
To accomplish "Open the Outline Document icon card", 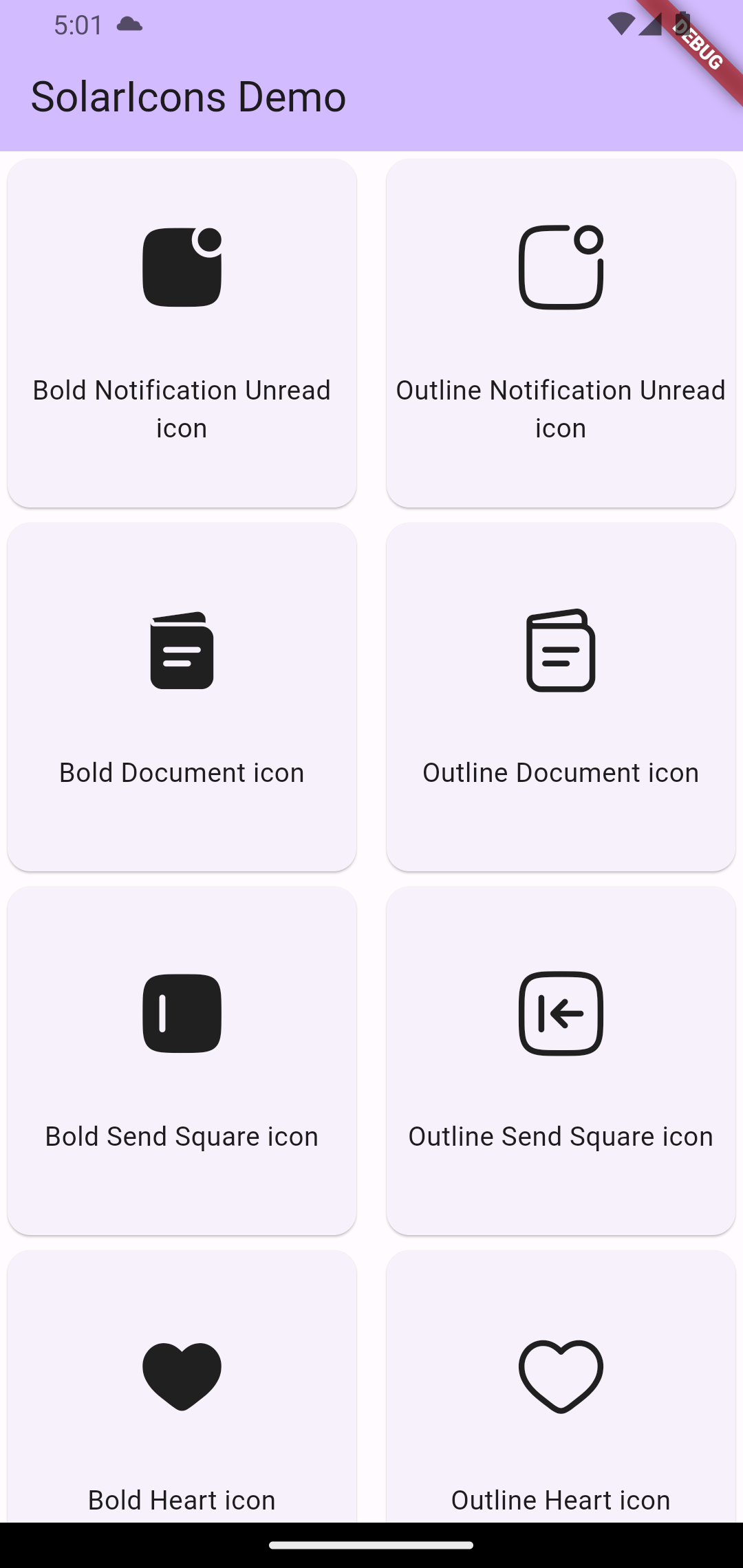I will (x=561, y=697).
